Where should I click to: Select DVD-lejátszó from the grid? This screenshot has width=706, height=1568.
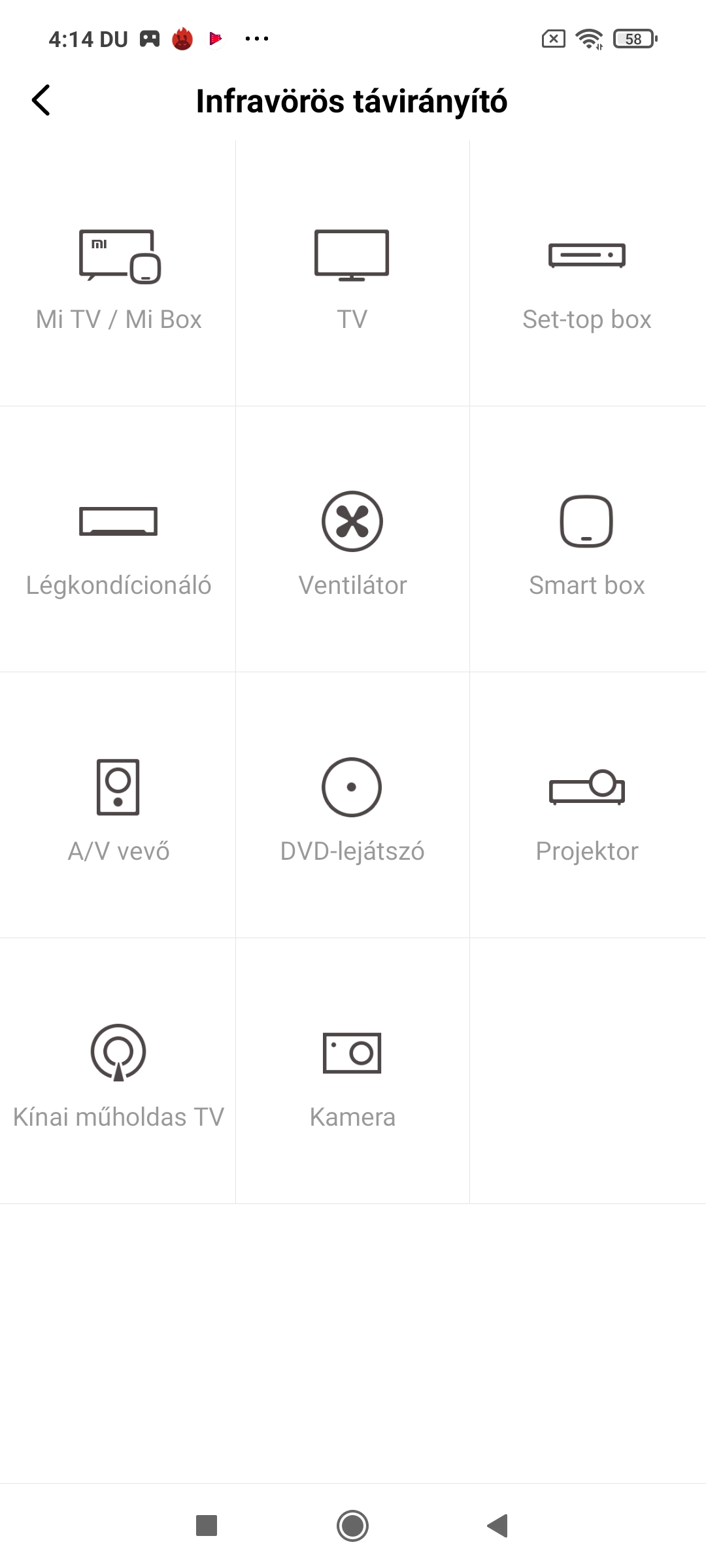pos(352,805)
